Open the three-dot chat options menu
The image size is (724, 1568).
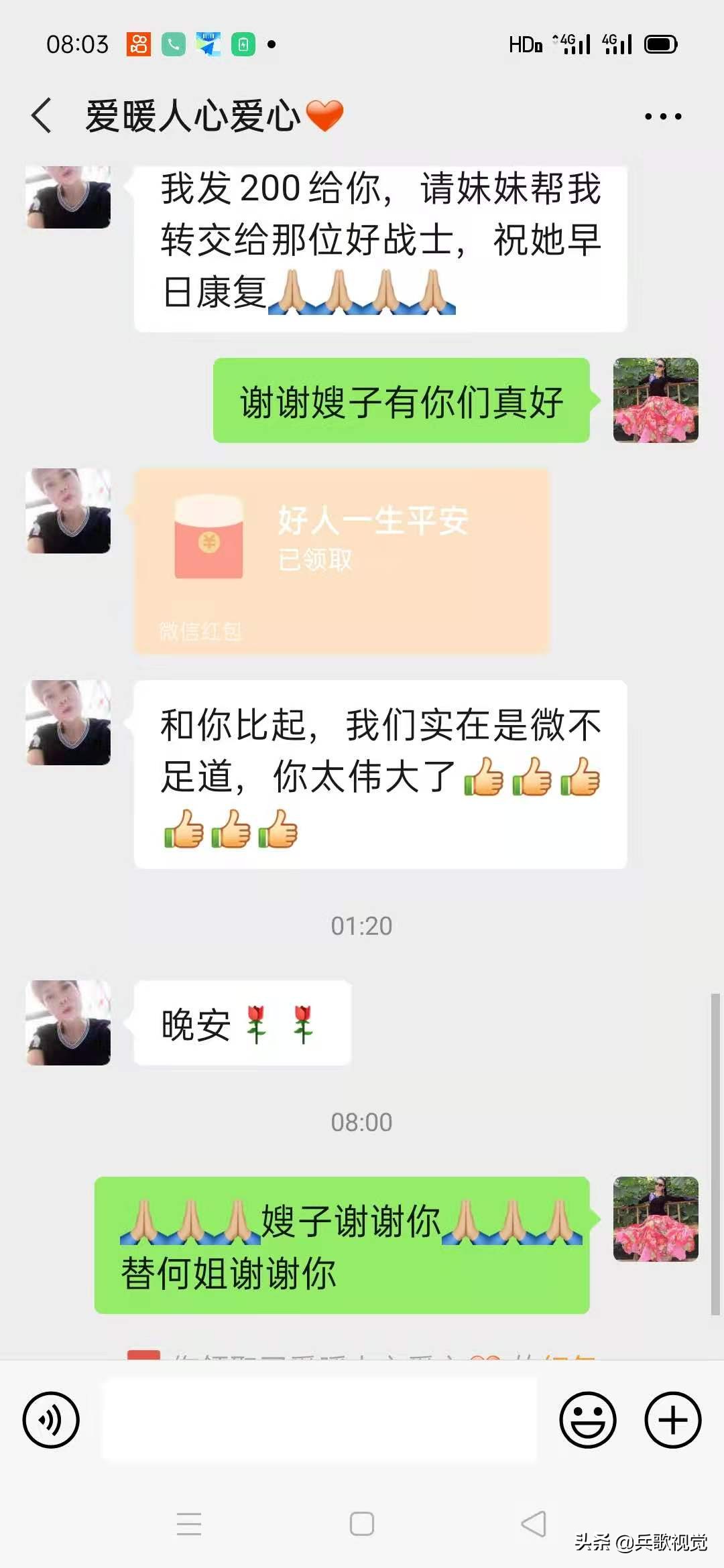click(664, 114)
